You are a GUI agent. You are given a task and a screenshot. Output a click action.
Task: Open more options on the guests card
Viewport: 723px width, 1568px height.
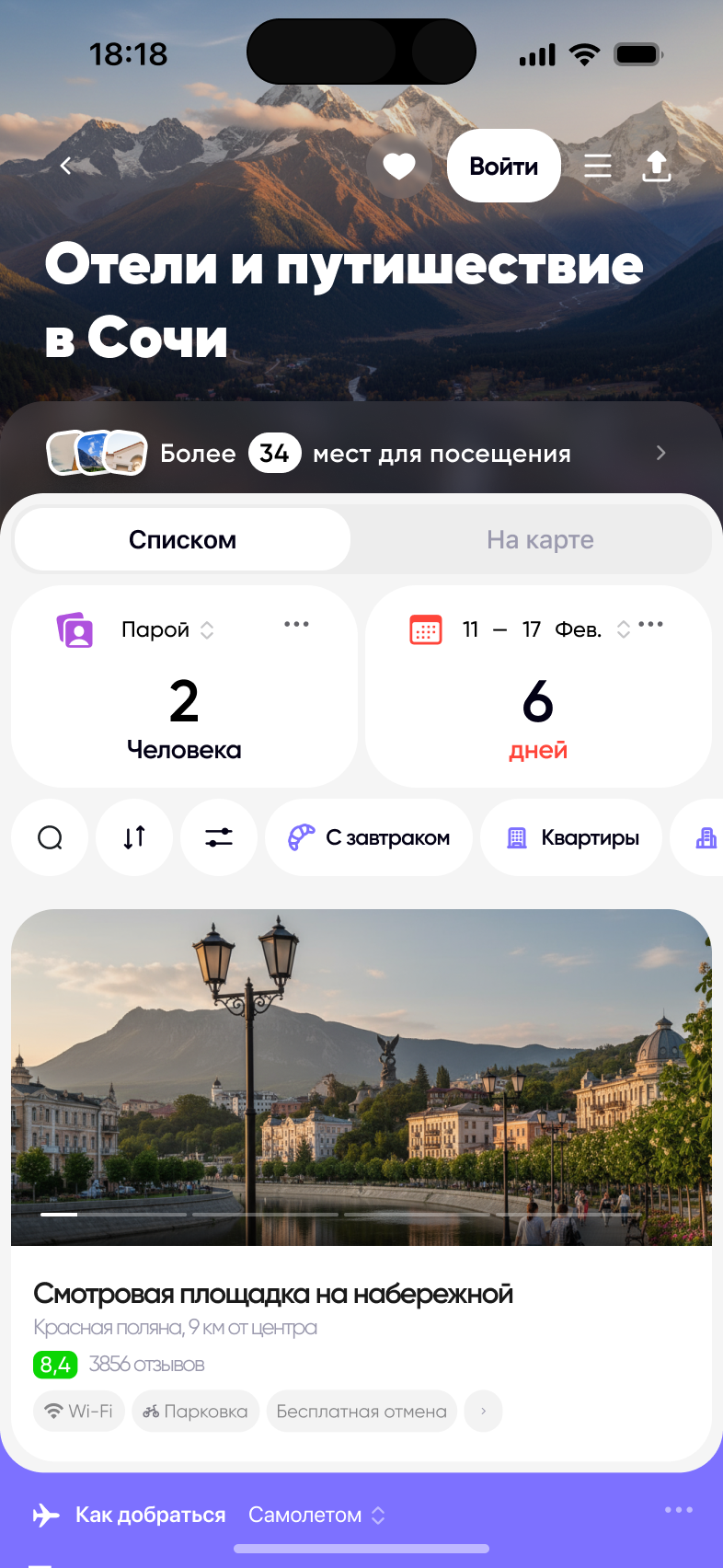296,624
